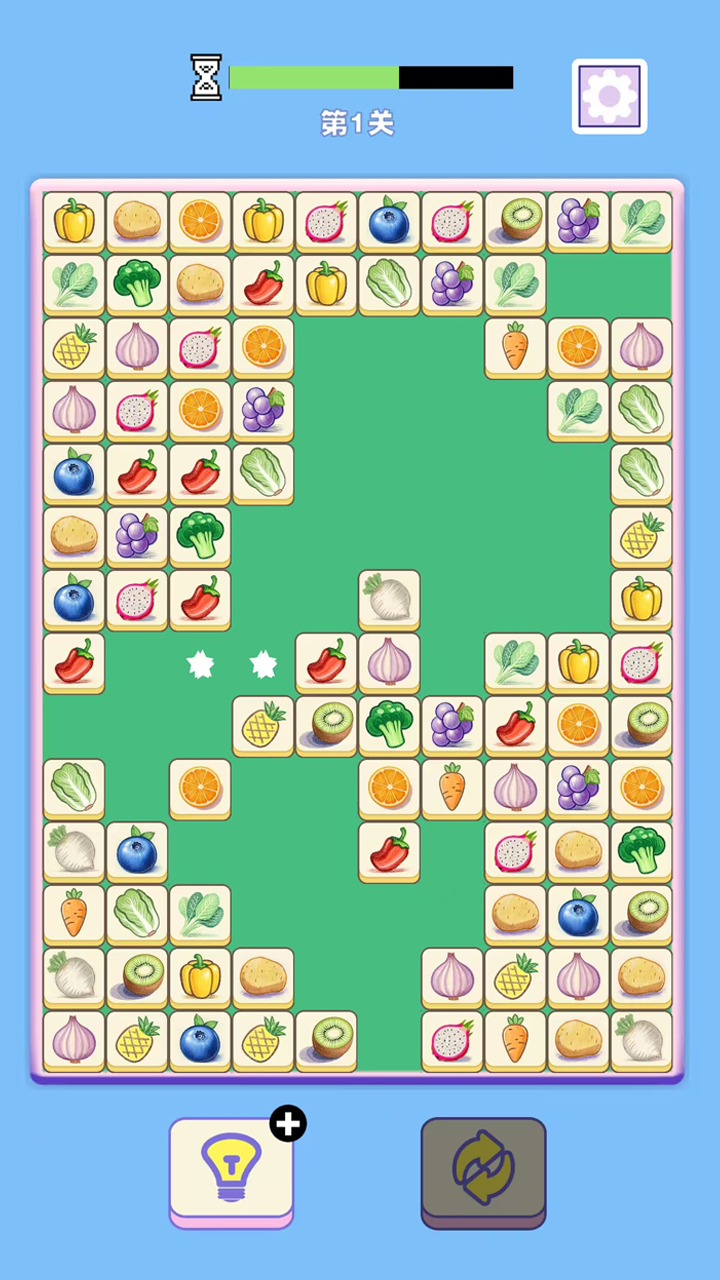Select a blueberry tile on the left side
The image size is (720, 1280).
coord(73,474)
